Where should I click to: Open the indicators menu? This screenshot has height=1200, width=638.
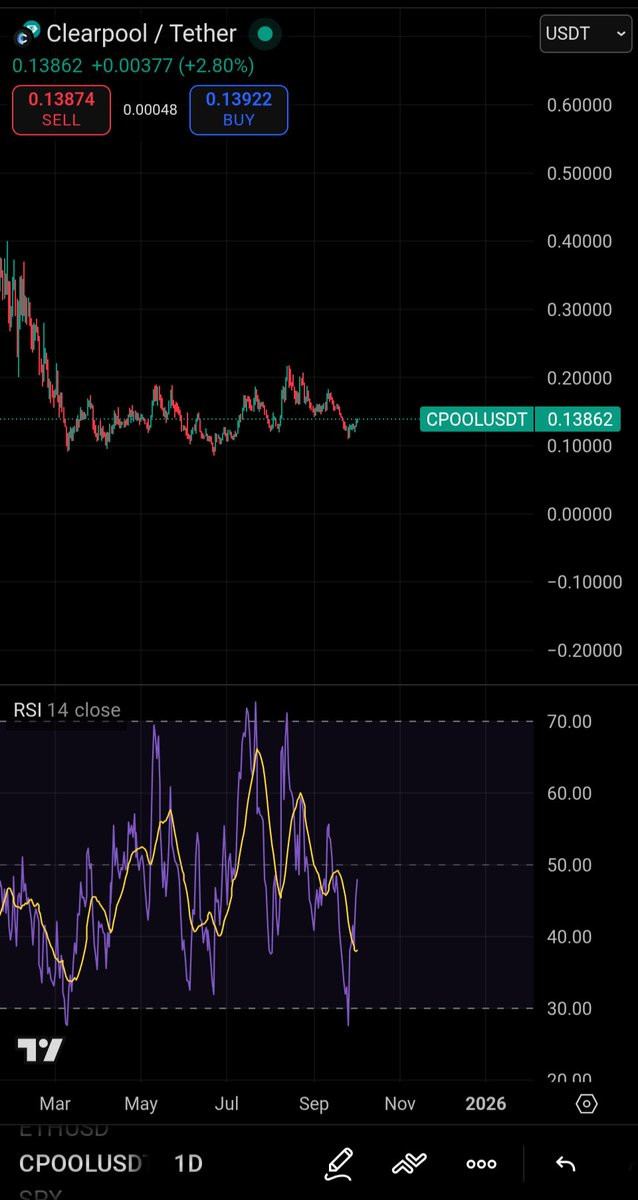410,1163
